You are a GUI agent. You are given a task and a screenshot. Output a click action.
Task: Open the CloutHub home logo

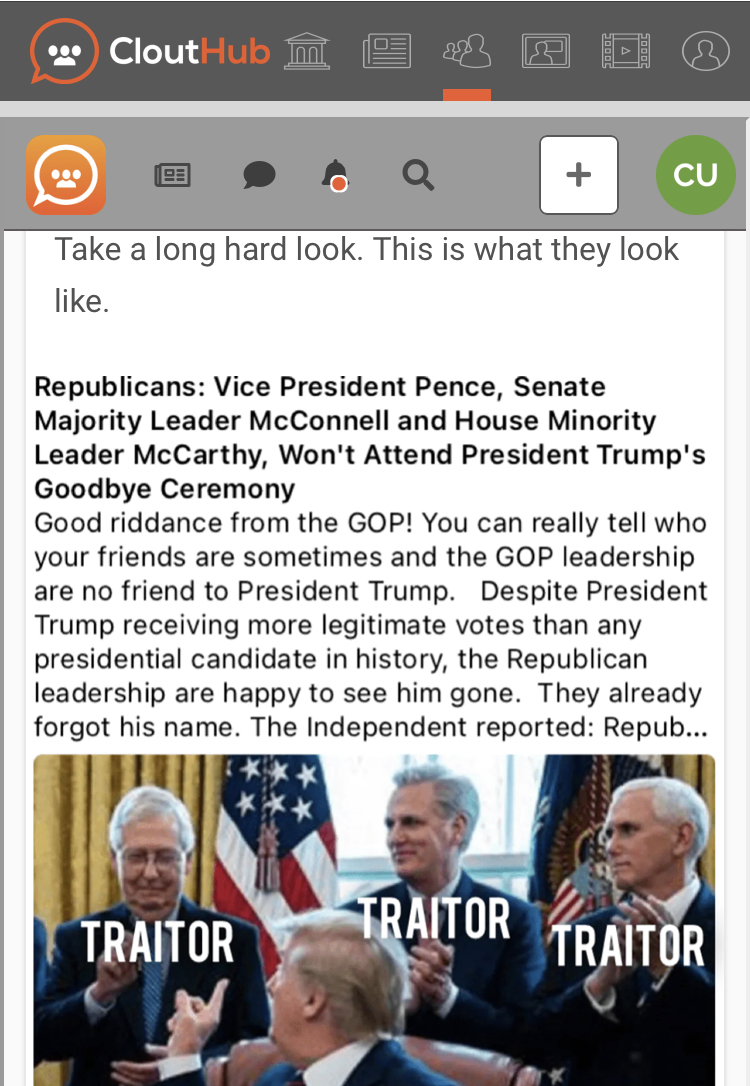150,50
